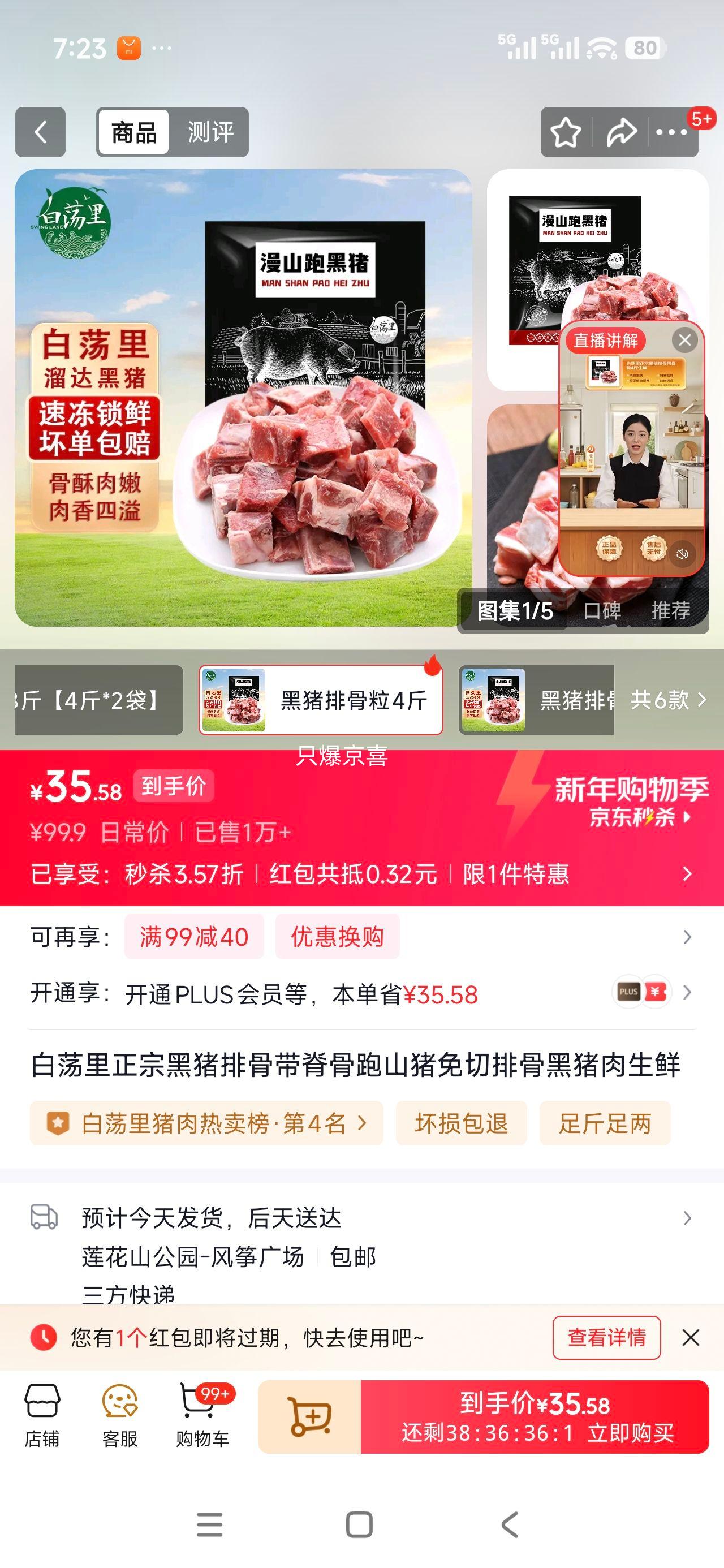The height and width of the screenshot is (1568, 724).
Task: Open delivery details row 预计今天发货
Action: pos(361,1218)
